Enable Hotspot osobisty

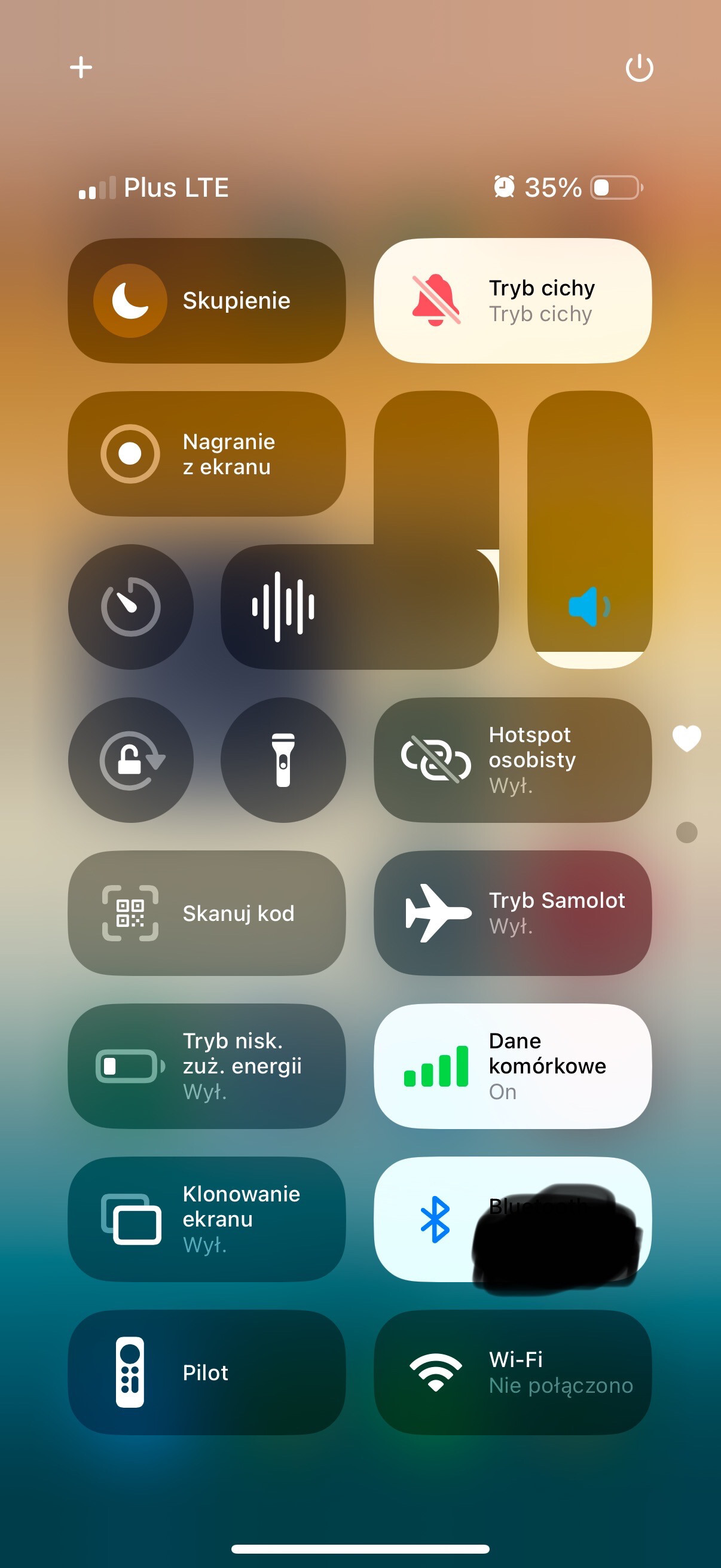[x=512, y=760]
